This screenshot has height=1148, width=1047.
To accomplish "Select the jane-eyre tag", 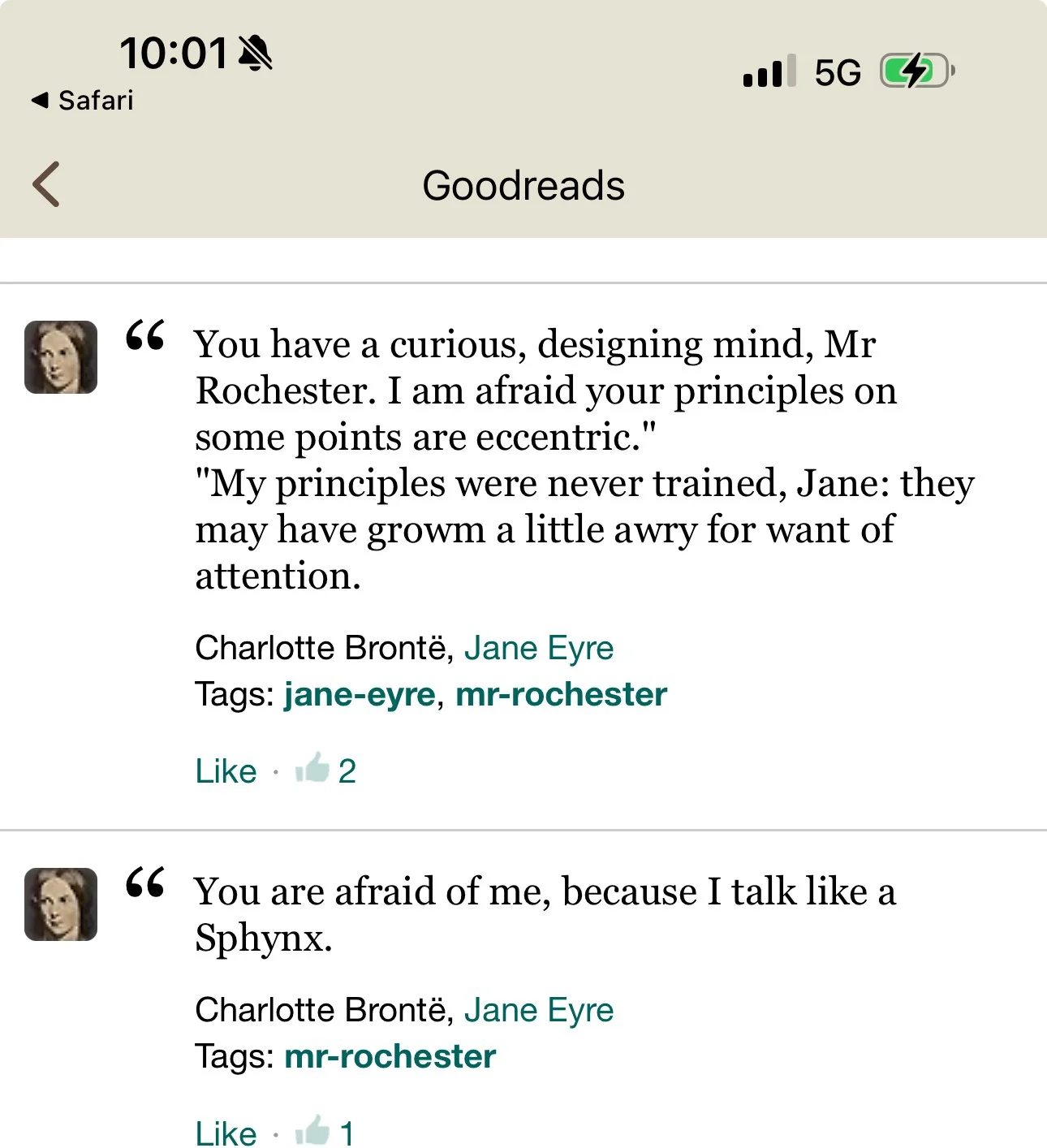I will tap(360, 694).
